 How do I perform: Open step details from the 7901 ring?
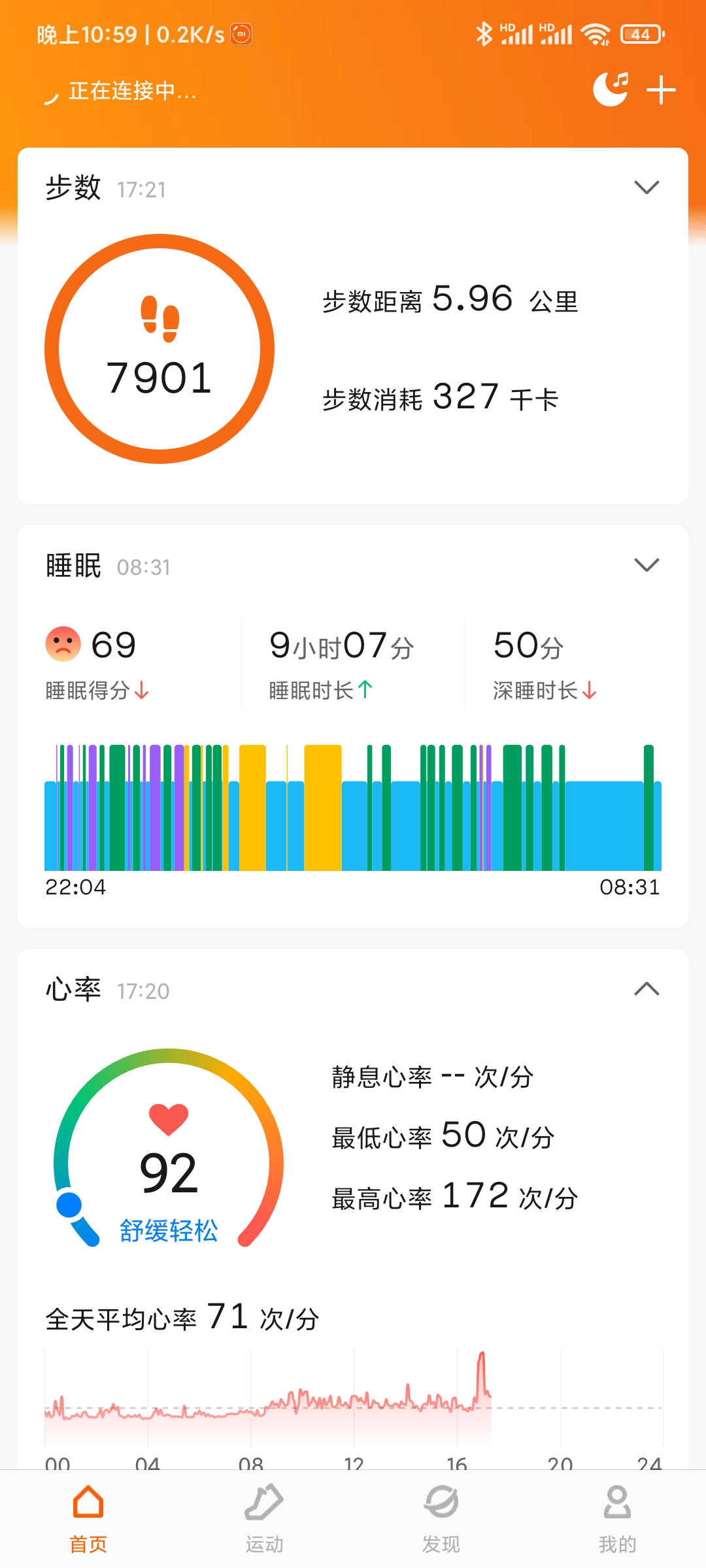(x=160, y=349)
